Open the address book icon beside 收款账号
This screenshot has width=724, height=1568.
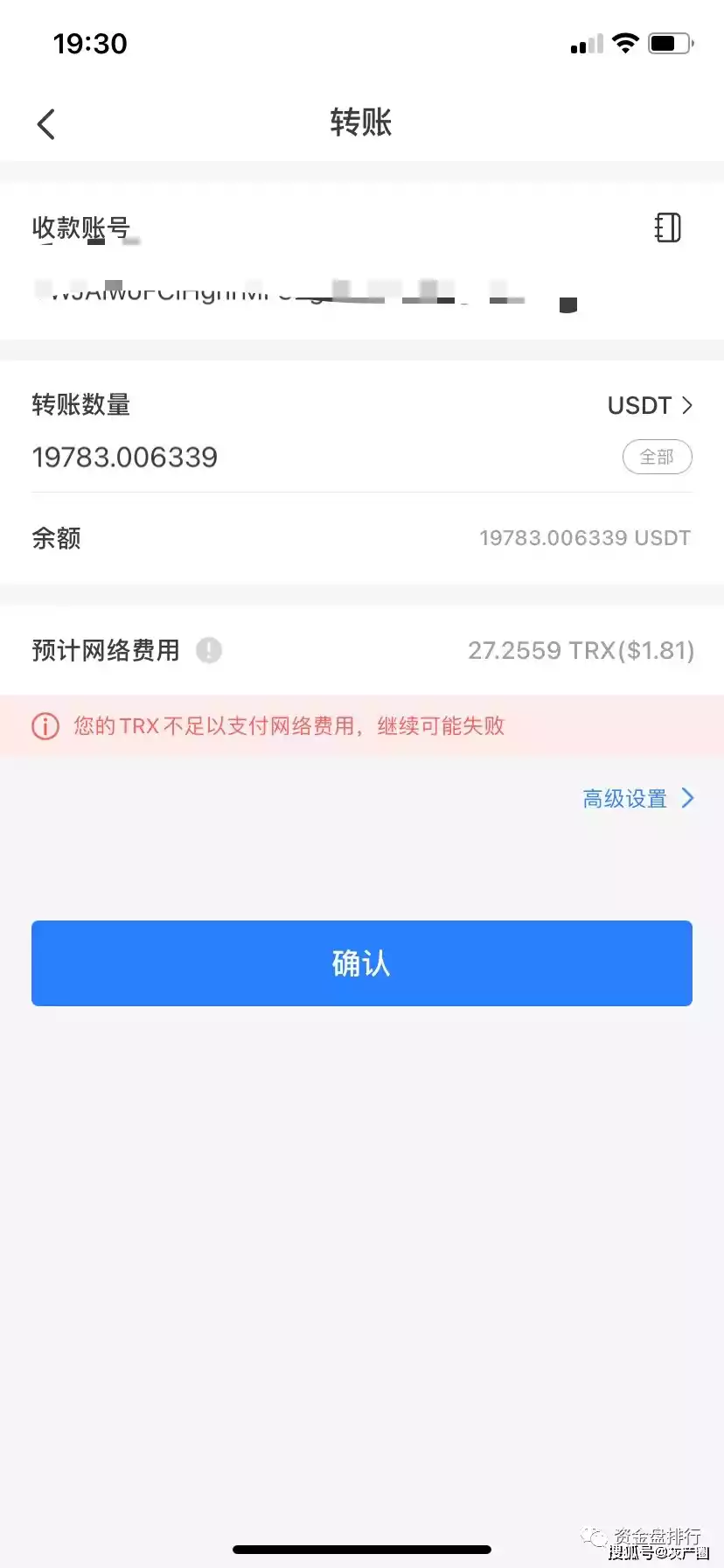click(667, 228)
